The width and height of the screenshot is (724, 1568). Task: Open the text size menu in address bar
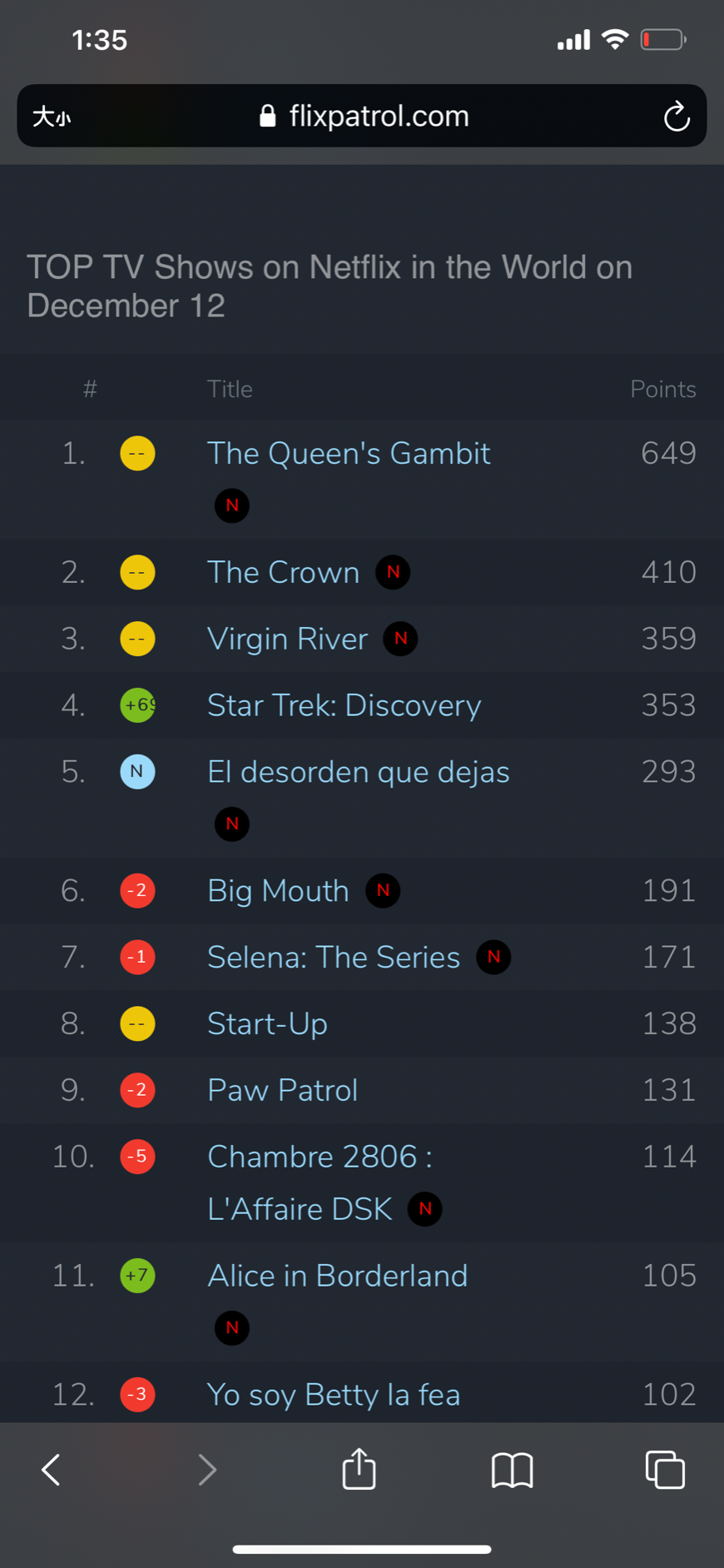52,117
